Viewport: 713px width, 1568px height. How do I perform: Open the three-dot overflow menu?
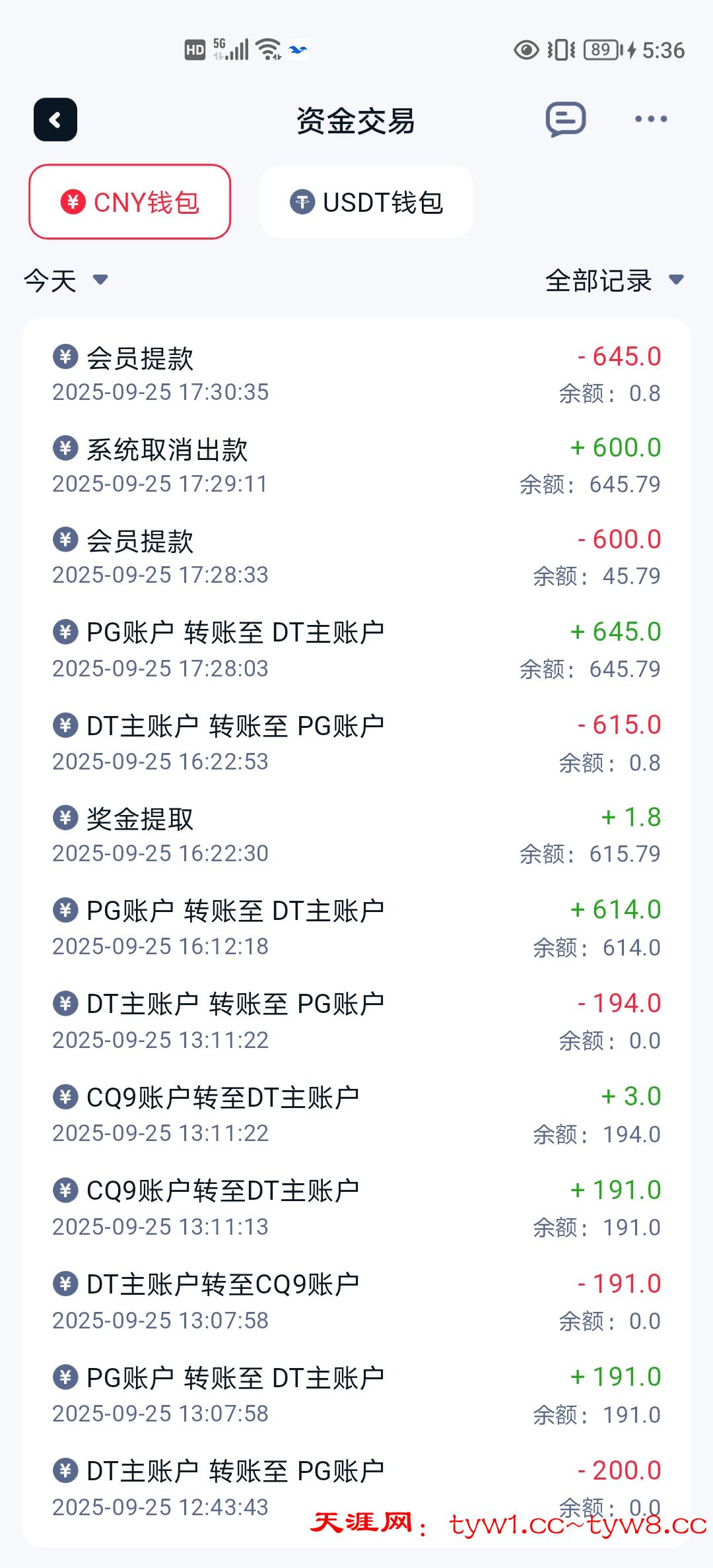pos(650,119)
